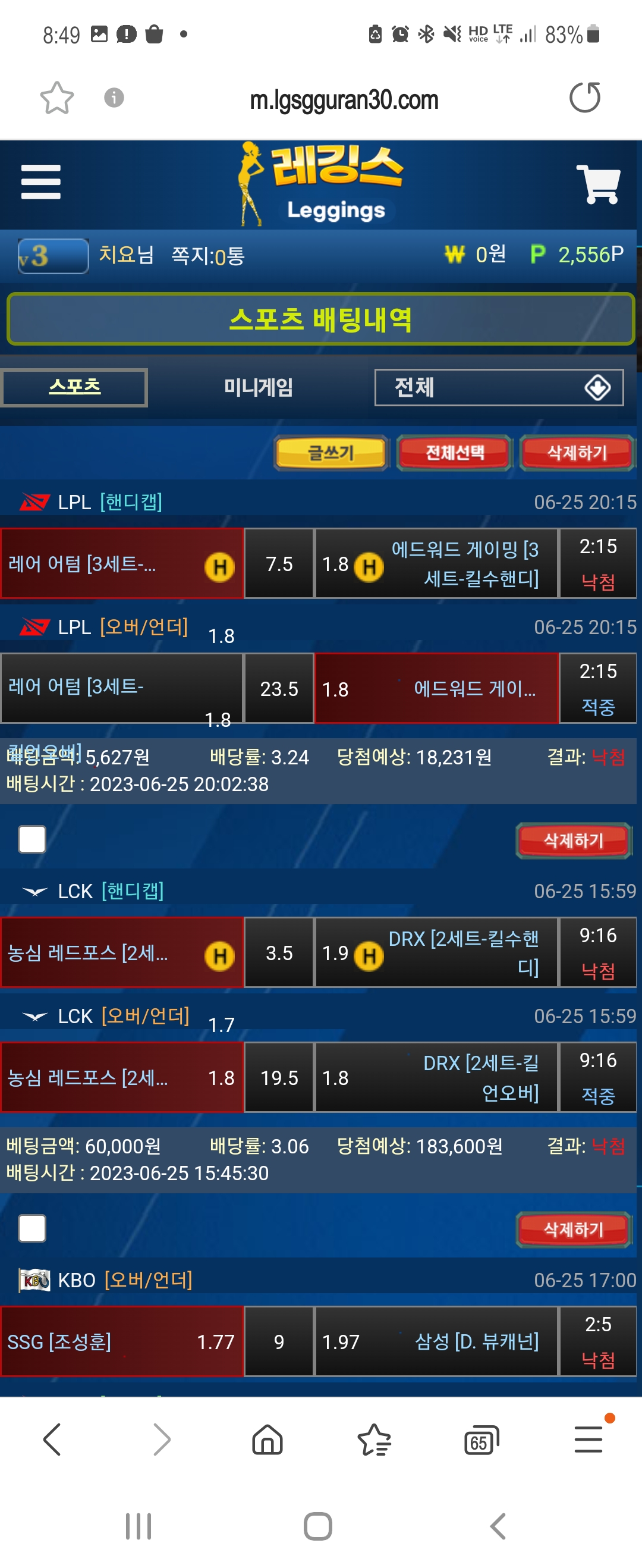The height and width of the screenshot is (1568, 642).
Task: Tap the top 삭제하기 button beside 전체선택
Action: [576, 453]
